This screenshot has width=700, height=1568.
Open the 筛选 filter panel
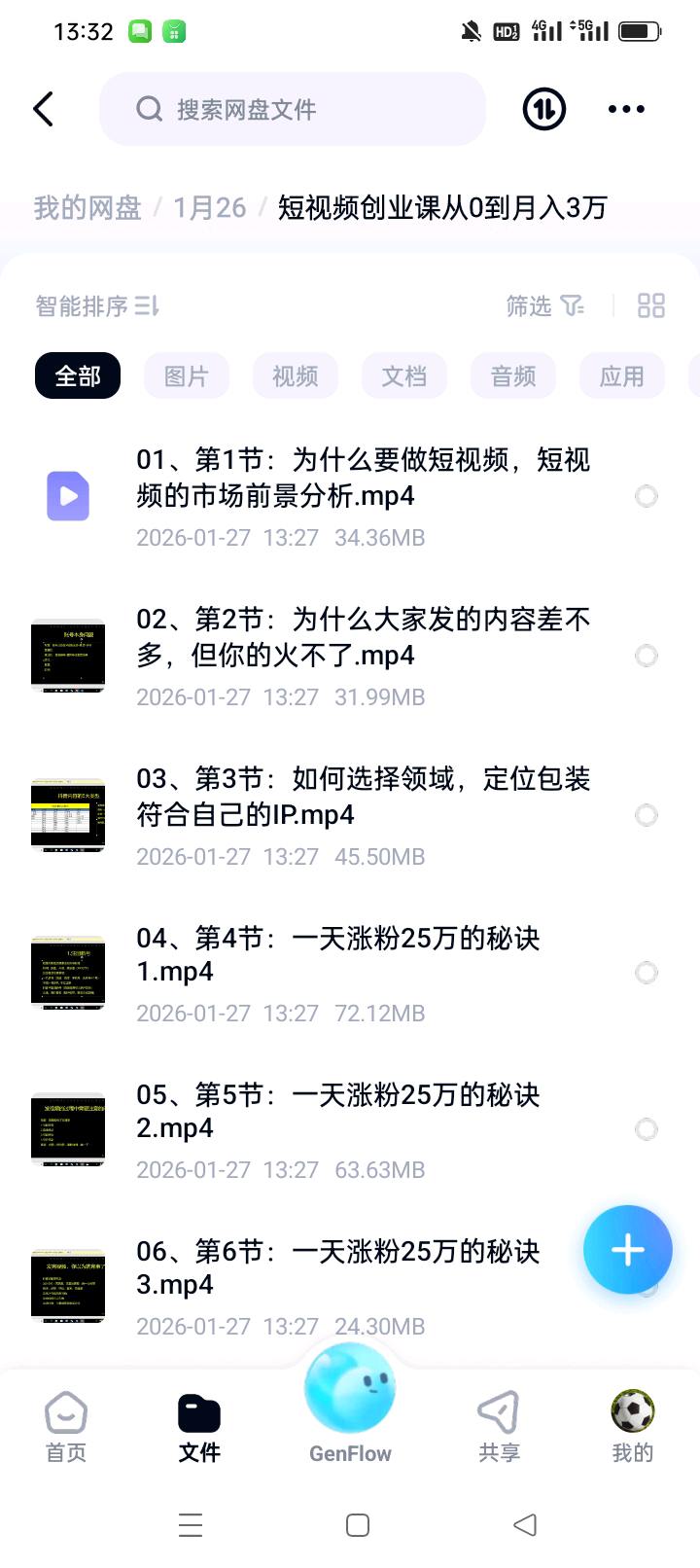pos(545,305)
